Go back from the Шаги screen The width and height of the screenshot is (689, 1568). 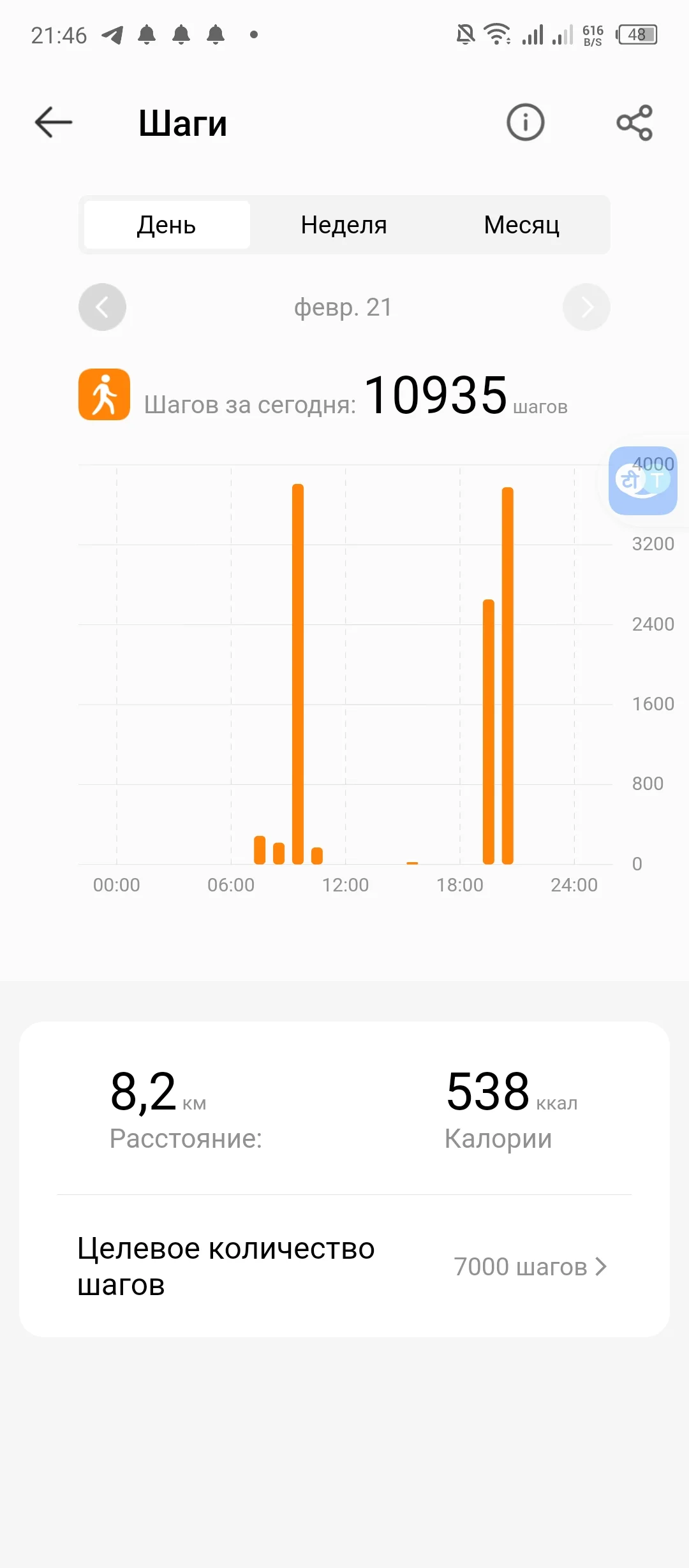coord(54,122)
